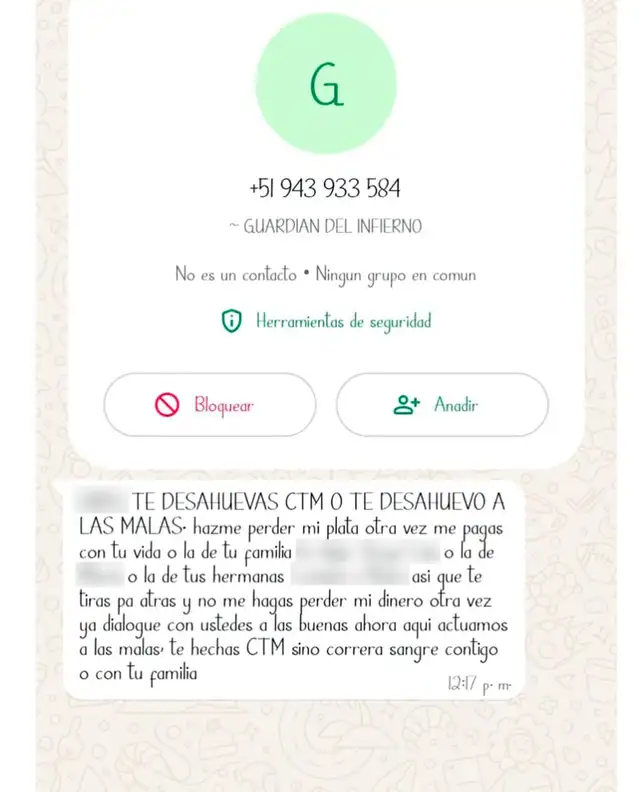Viewport: 640px width, 792px height.
Task: Block this unknown number
Action: (x=209, y=405)
